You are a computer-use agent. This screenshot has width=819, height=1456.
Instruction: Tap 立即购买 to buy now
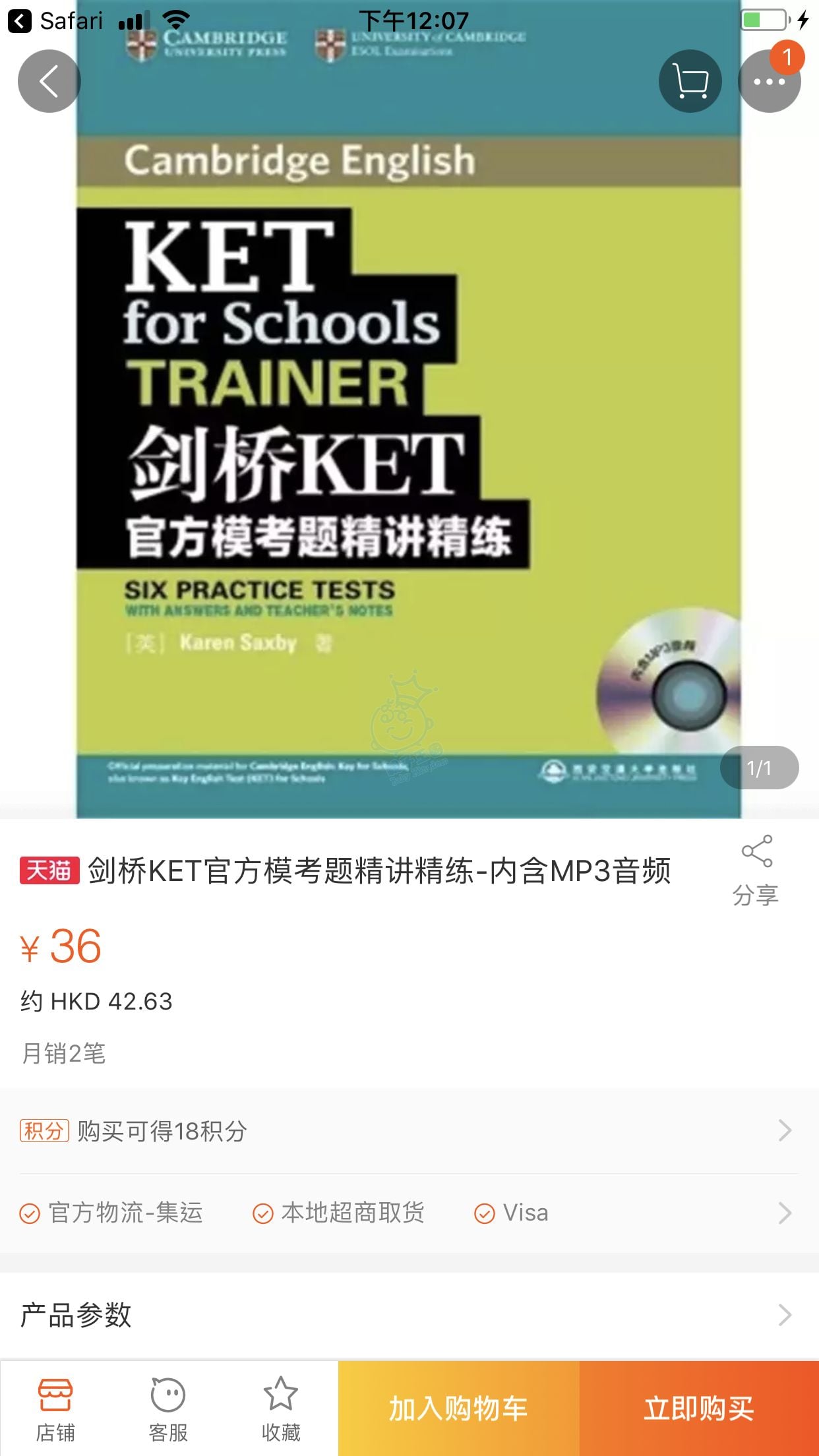coord(699,1409)
